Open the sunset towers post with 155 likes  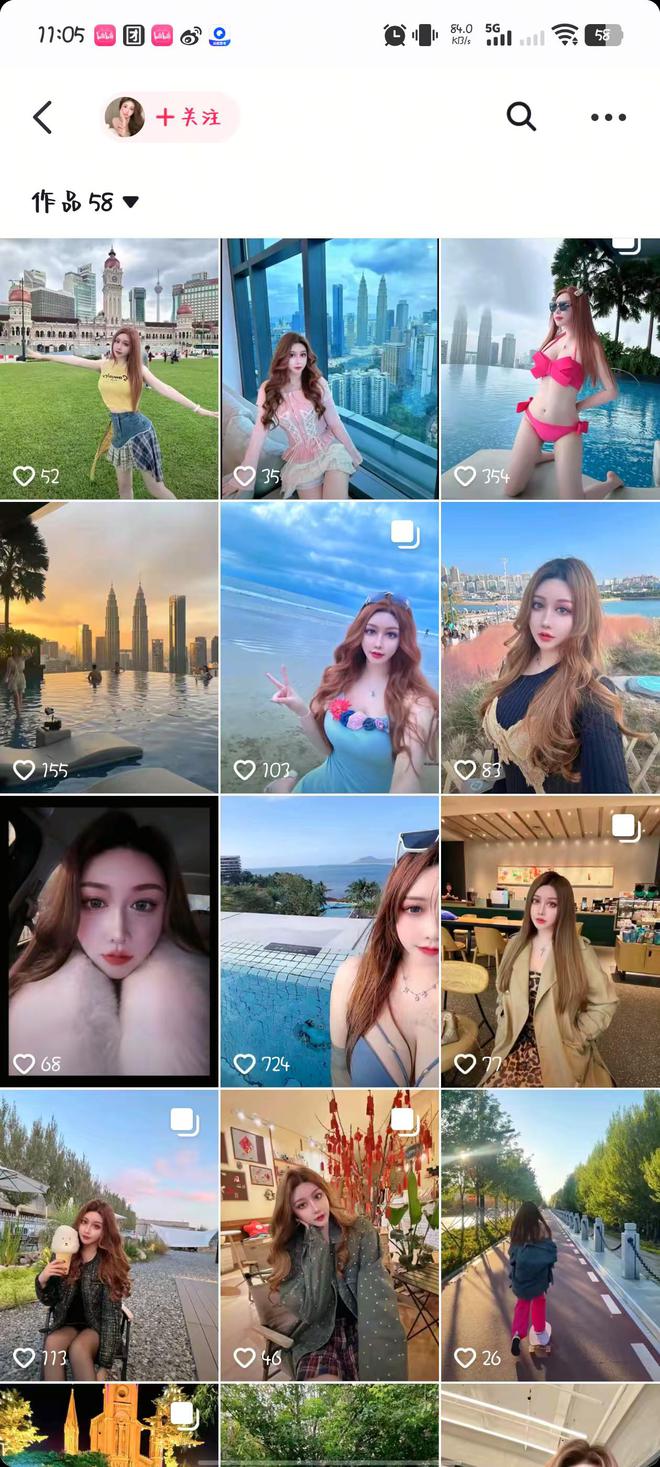[109, 647]
